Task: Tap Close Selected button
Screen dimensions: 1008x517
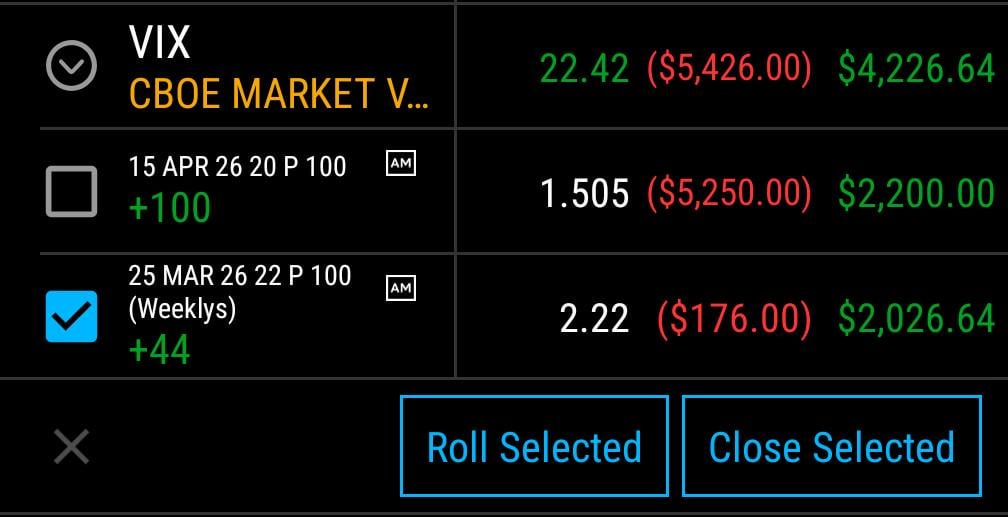Action: click(831, 446)
